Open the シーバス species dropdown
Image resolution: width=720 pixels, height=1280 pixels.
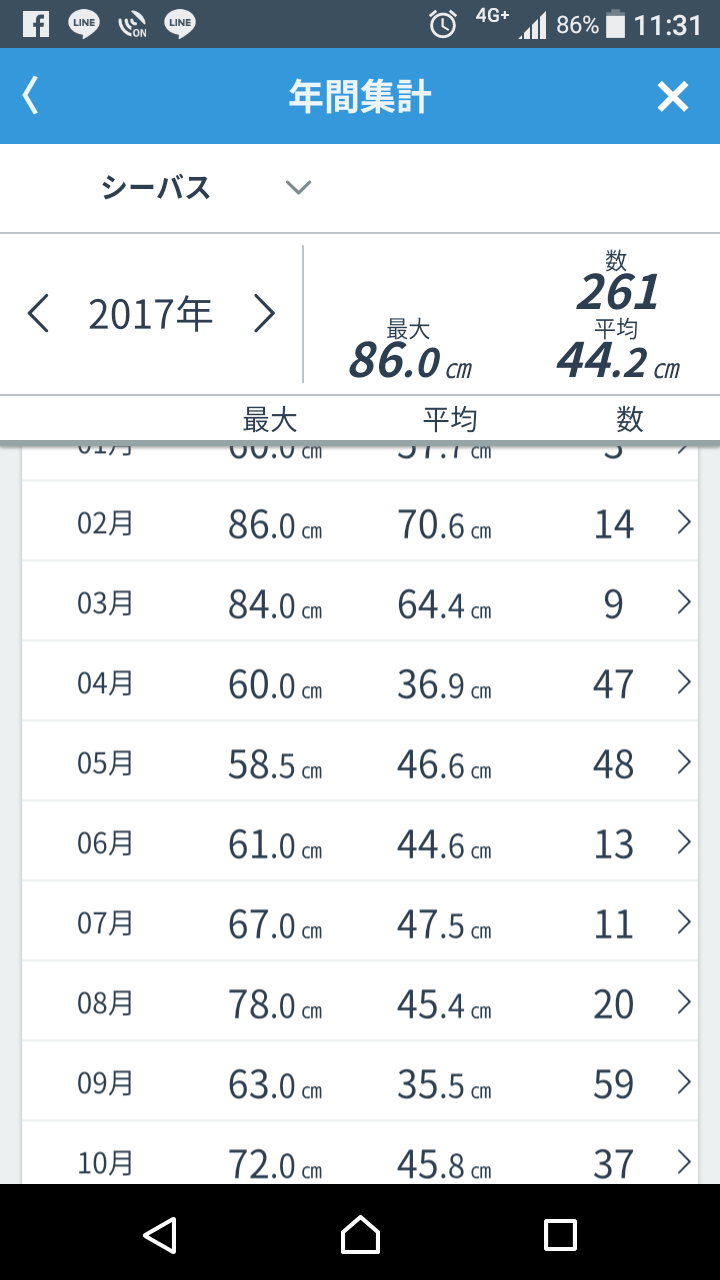[x=205, y=188]
